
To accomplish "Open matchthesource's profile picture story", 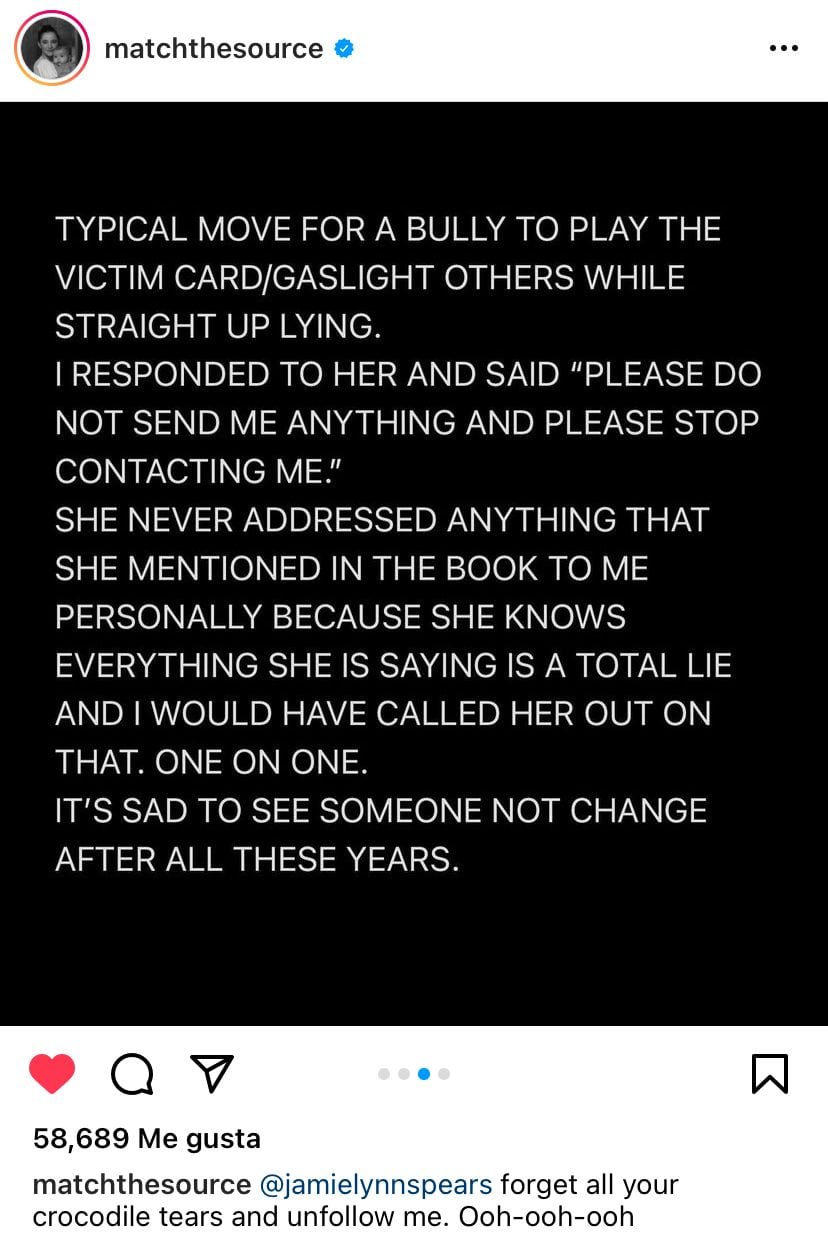I will (53, 48).
